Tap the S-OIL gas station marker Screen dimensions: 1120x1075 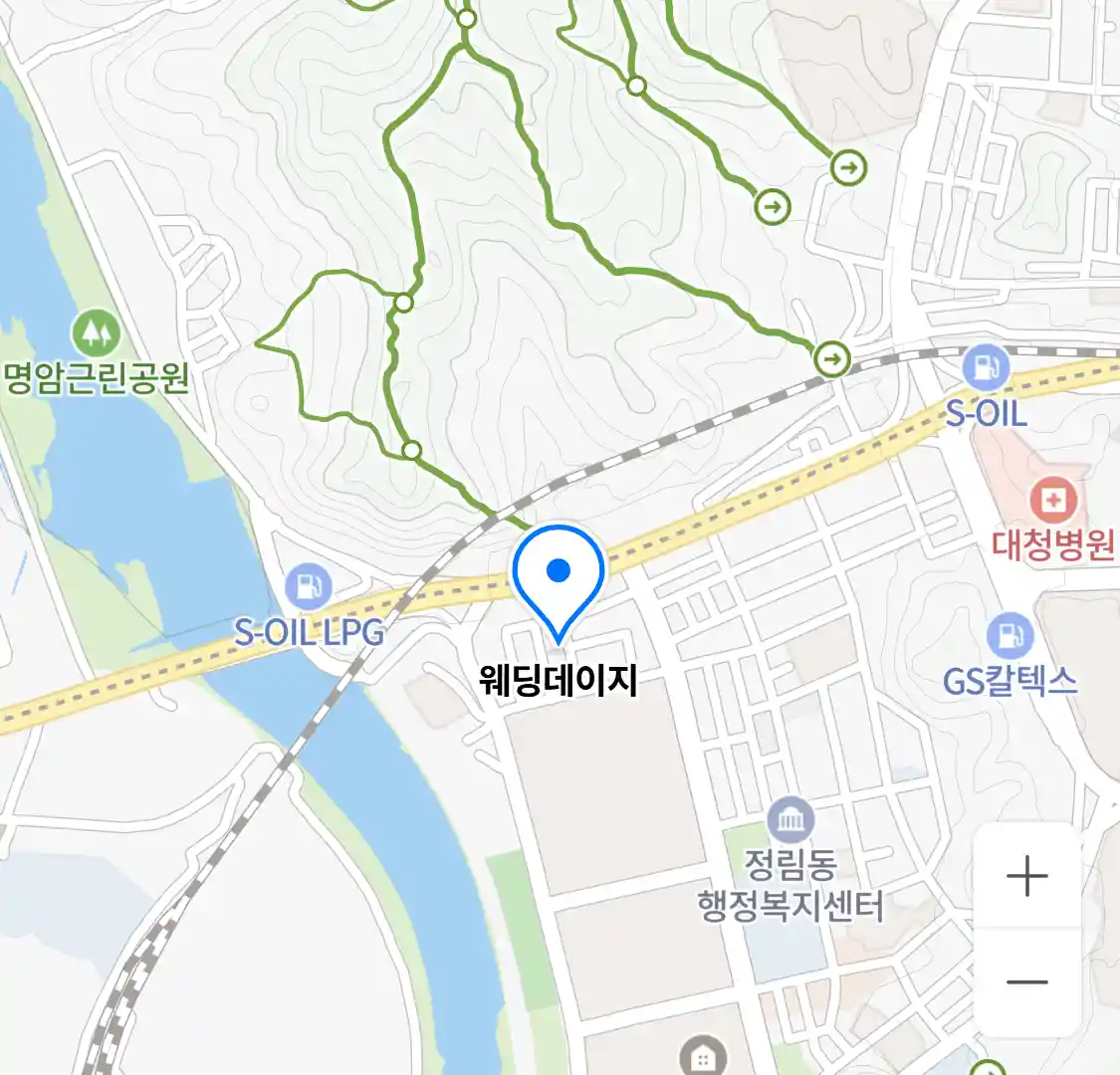pos(986,368)
